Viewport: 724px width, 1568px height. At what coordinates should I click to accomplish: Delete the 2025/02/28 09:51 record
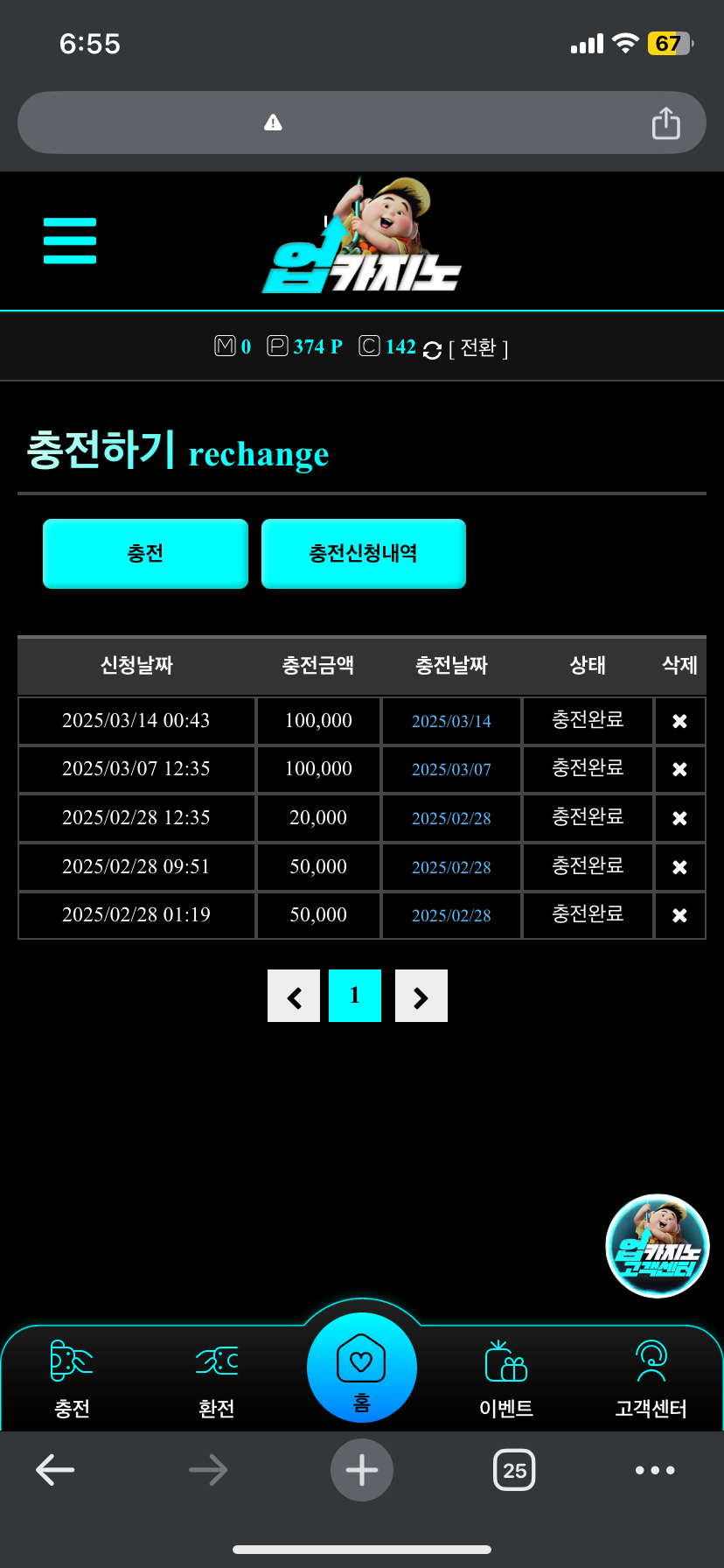[x=679, y=867]
